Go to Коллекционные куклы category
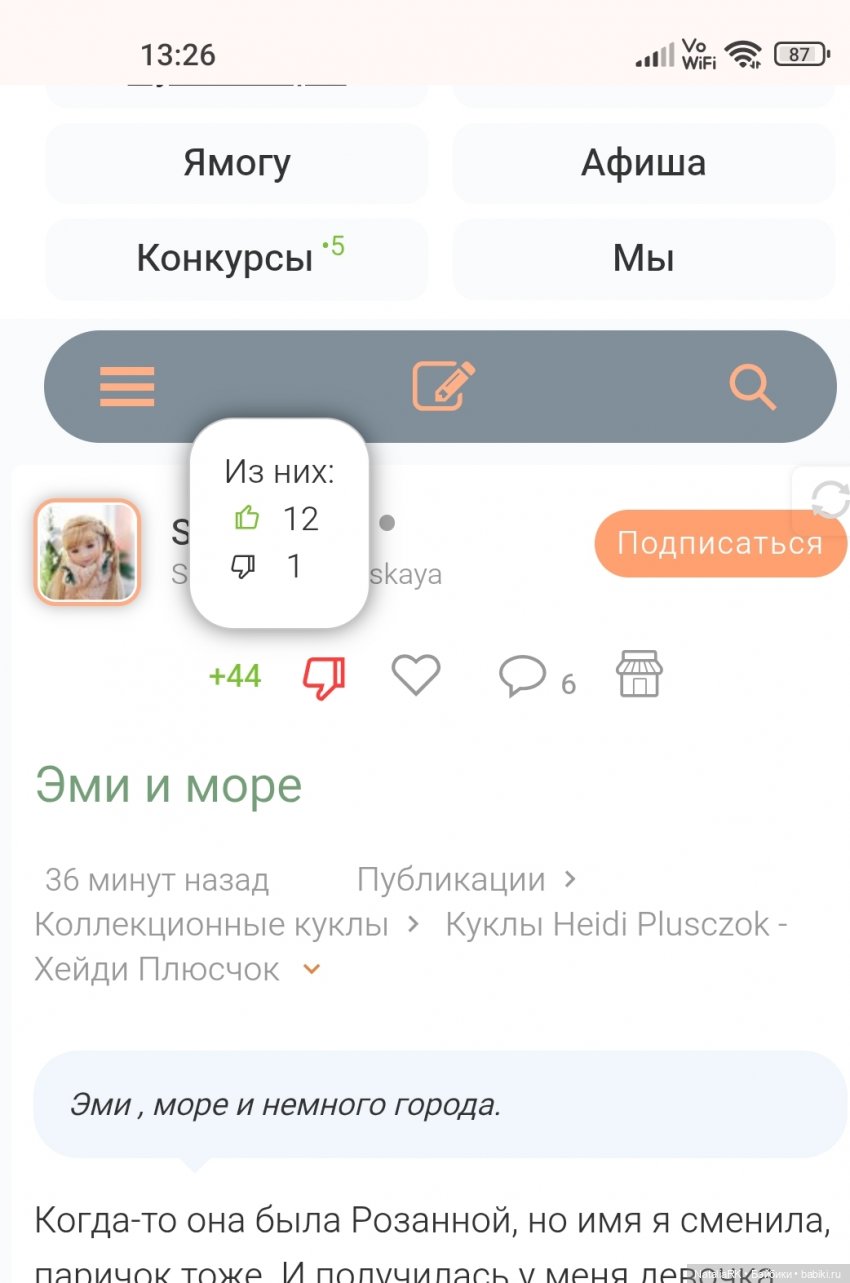 [211, 924]
